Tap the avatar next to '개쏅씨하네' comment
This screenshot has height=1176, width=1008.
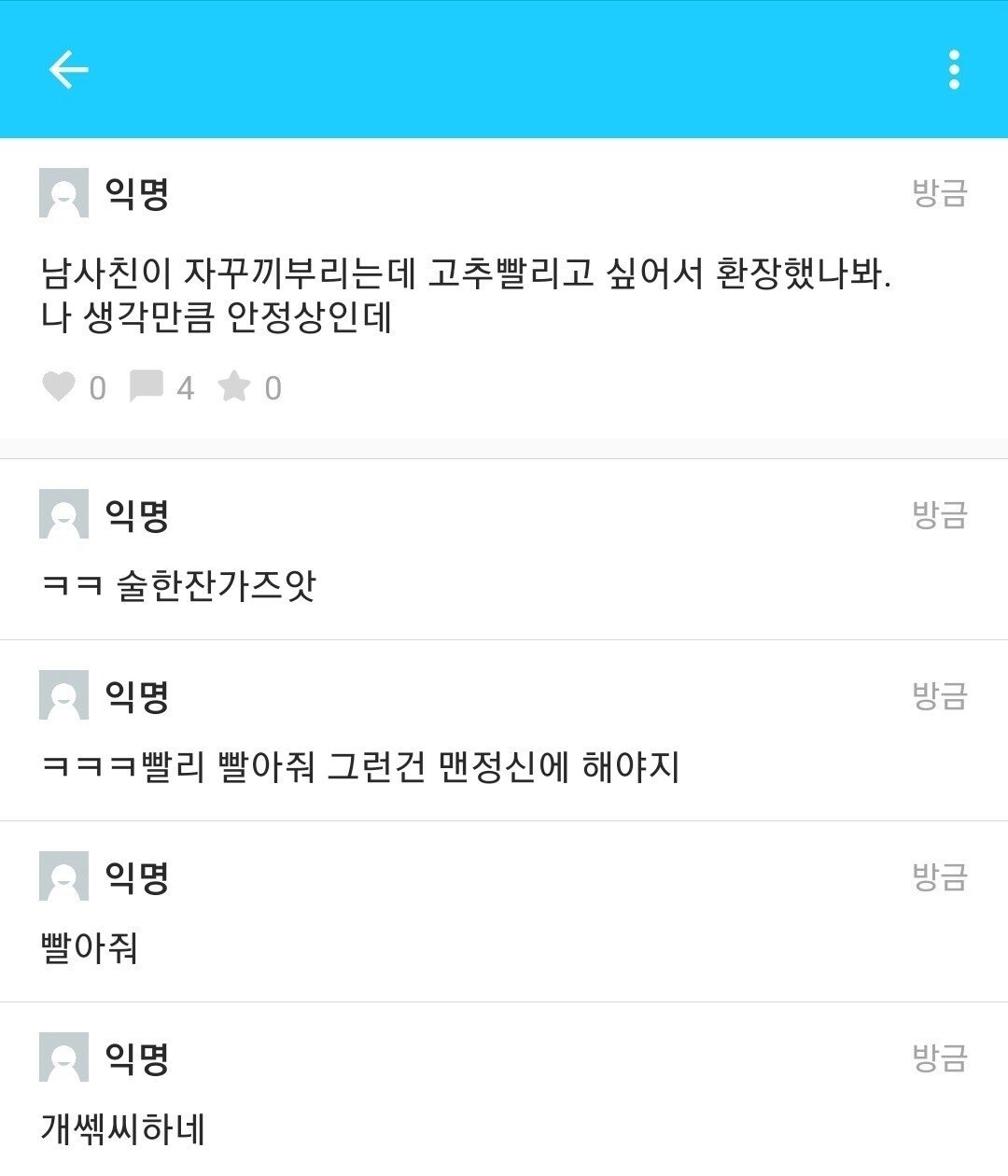tap(62, 1059)
